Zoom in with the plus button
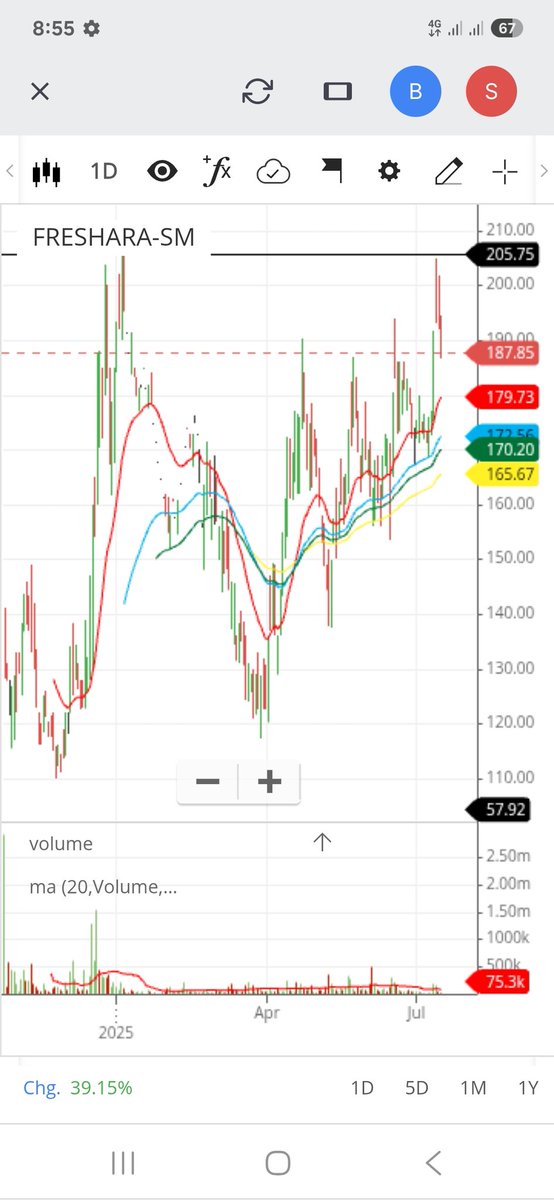554x1200 pixels. (x=269, y=781)
